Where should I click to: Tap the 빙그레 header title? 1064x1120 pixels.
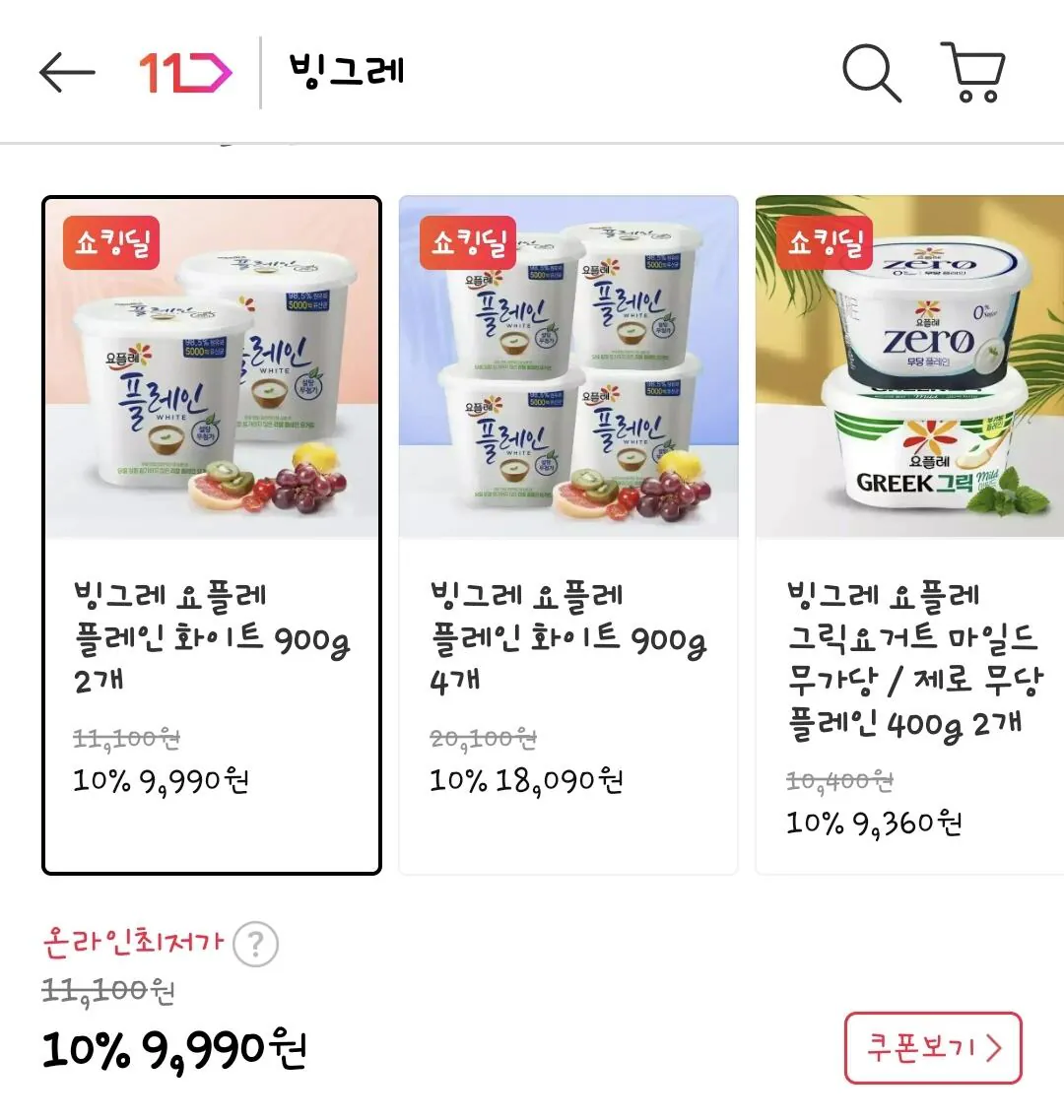coord(344,71)
